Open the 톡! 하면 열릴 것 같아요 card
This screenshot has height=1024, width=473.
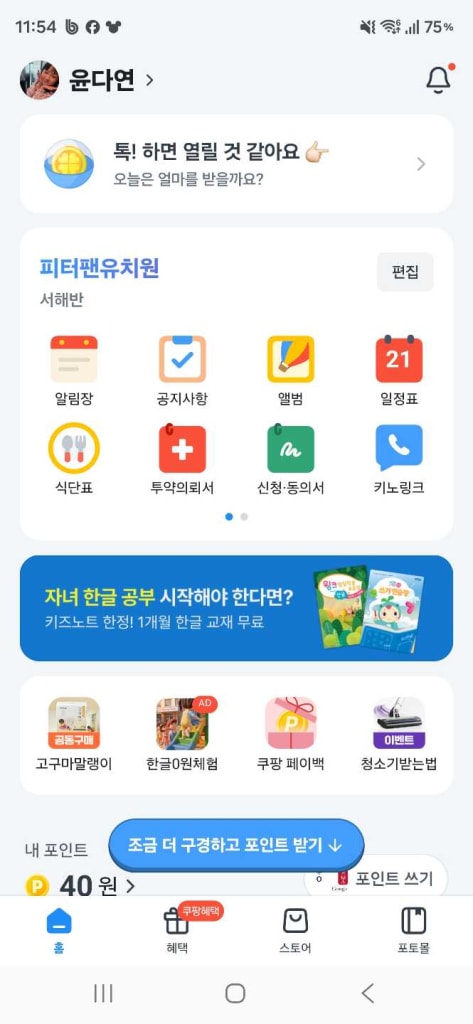tap(236, 164)
